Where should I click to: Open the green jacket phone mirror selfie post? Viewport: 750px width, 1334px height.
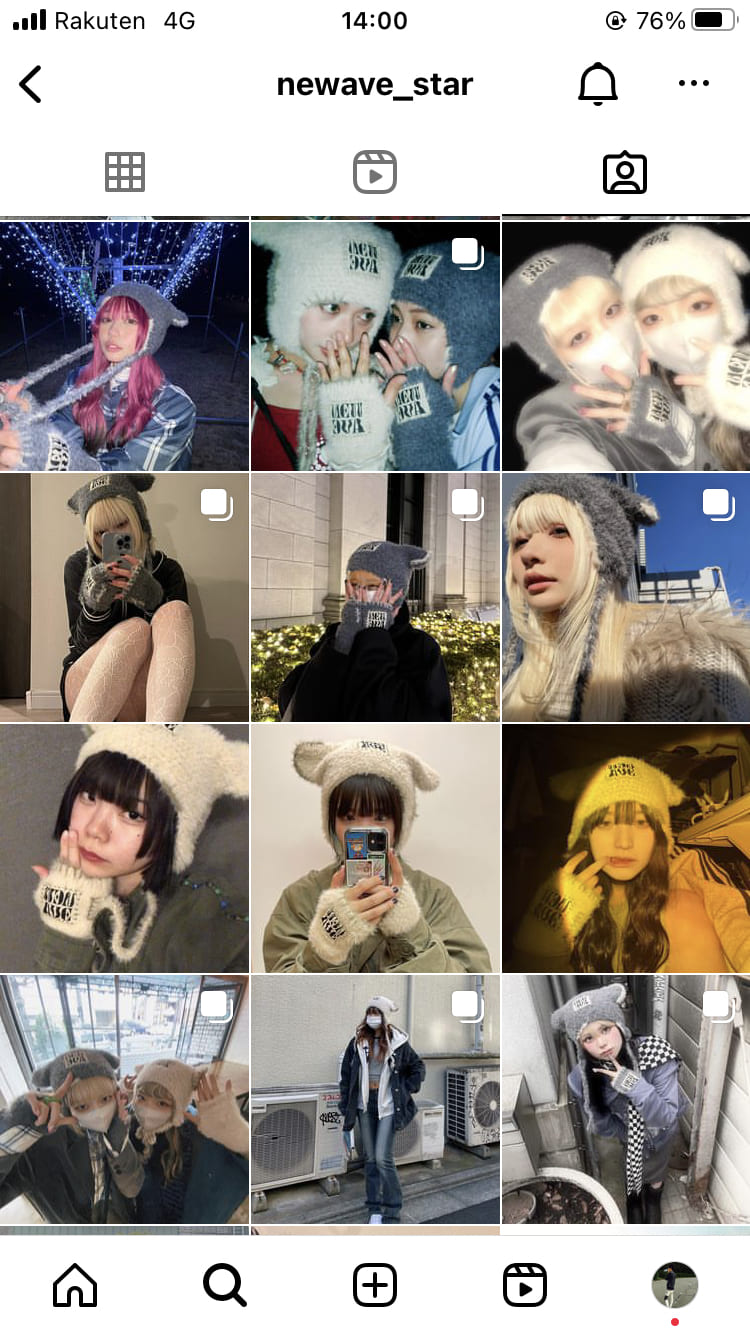pyautogui.click(x=375, y=848)
